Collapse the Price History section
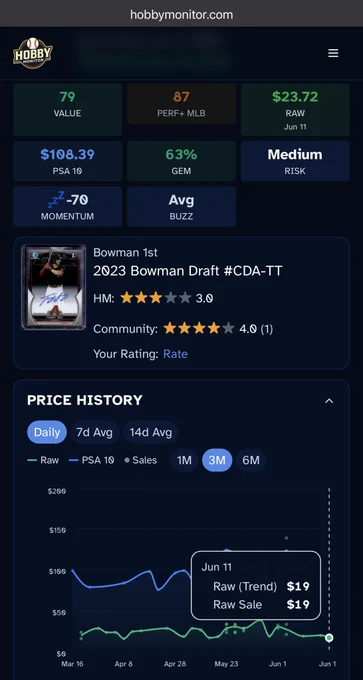The image size is (363, 680). point(329,401)
